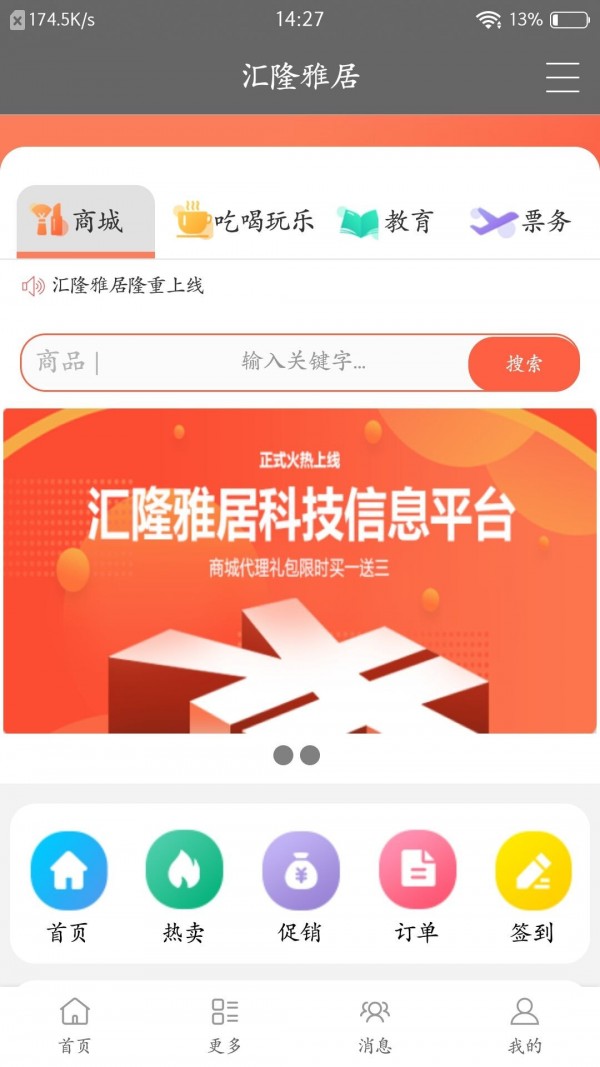This screenshot has height=1067, width=600.
Task: Open the 消息 messages tab
Action: pos(375,1025)
